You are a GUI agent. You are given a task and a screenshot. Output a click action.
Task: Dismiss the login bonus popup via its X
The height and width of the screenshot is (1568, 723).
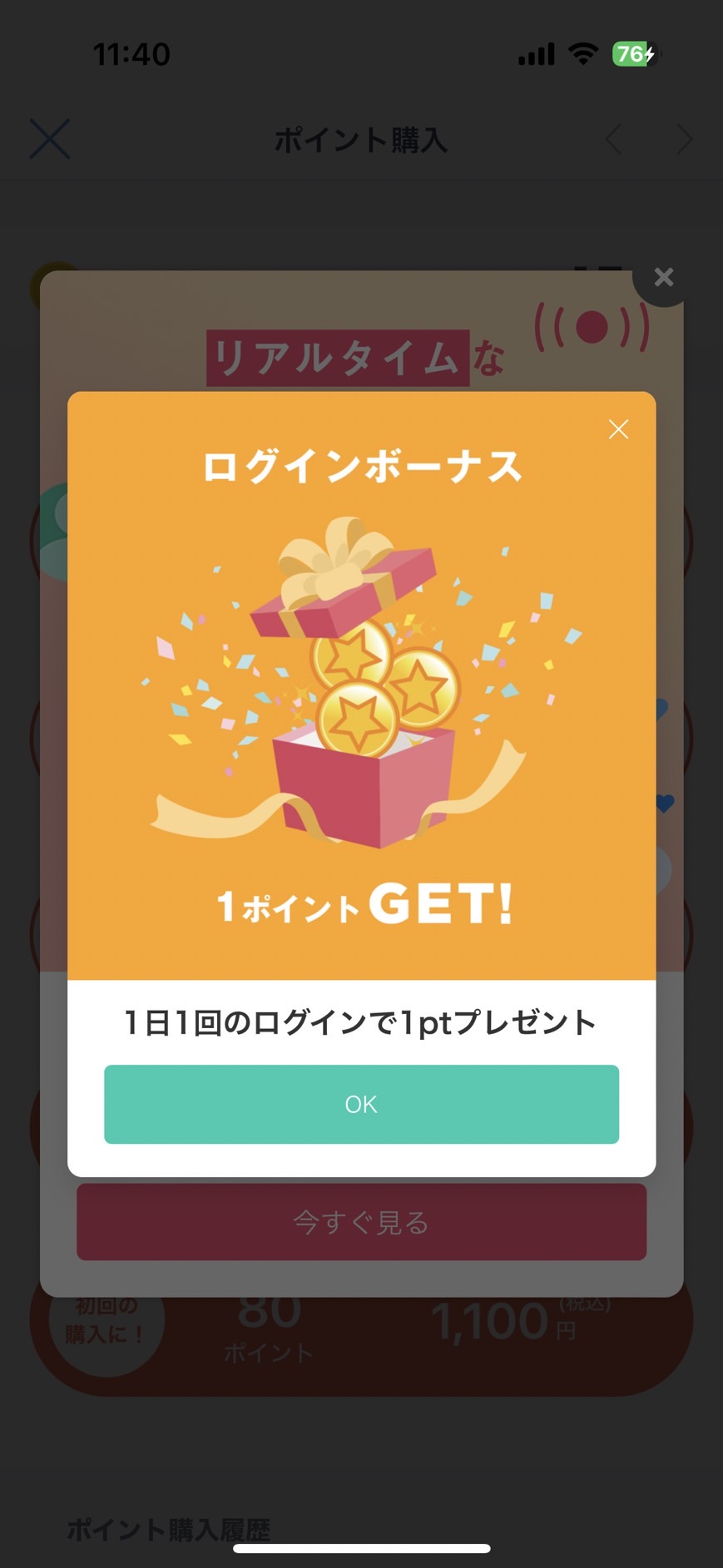point(618,429)
